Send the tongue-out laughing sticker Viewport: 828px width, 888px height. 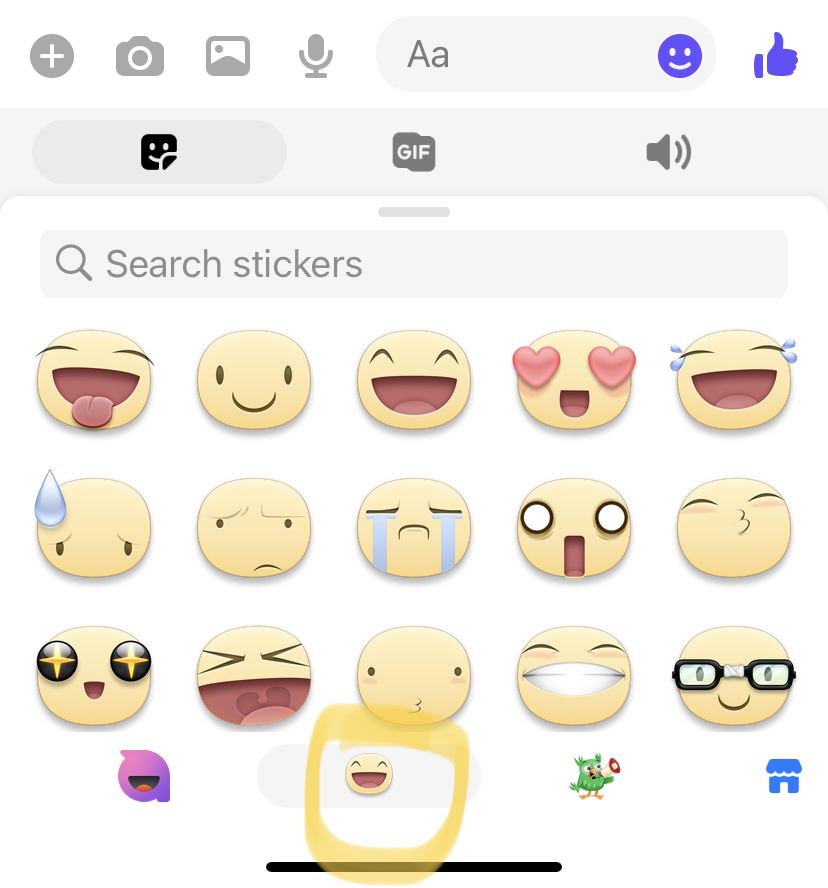(x=94, y=380)
